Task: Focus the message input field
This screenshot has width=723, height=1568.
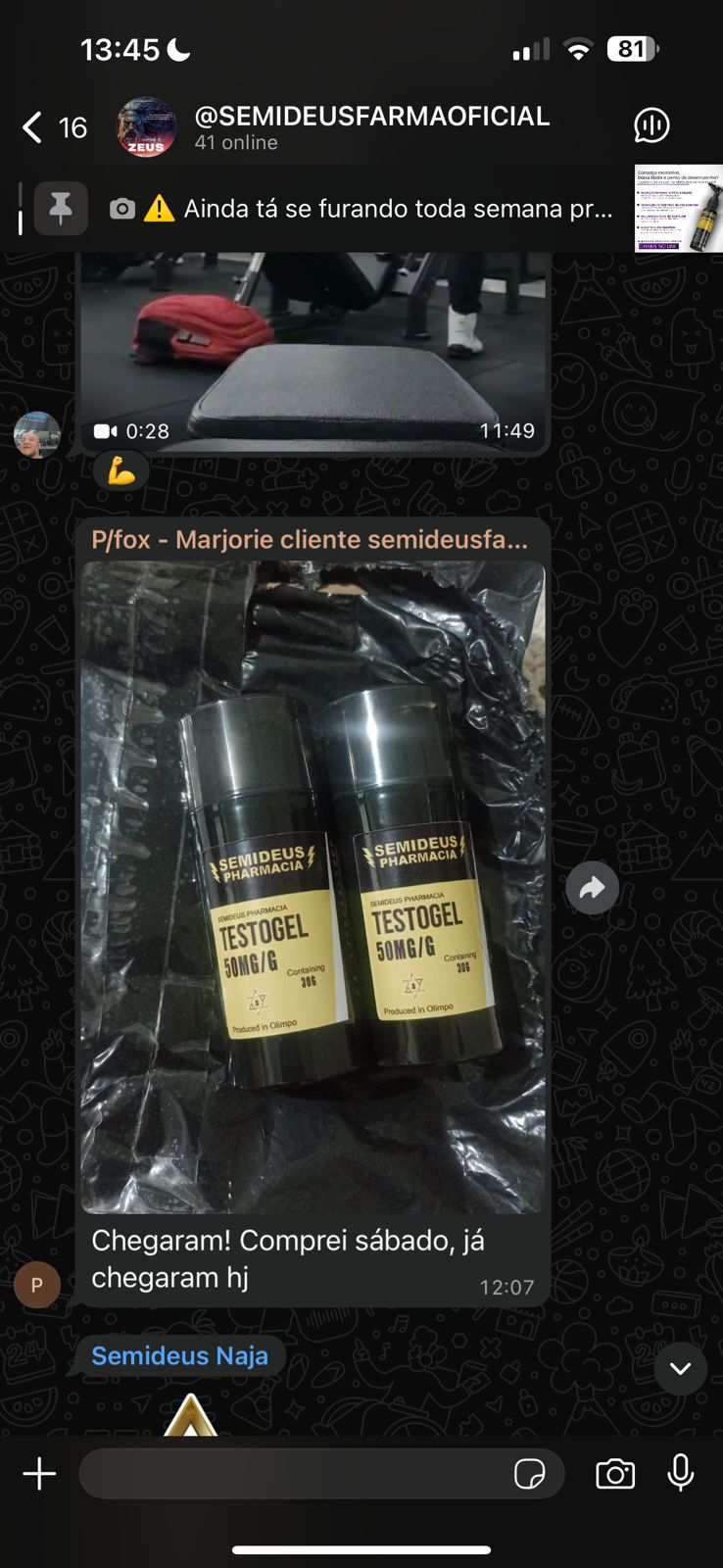Action: [x=294, y=1474]
